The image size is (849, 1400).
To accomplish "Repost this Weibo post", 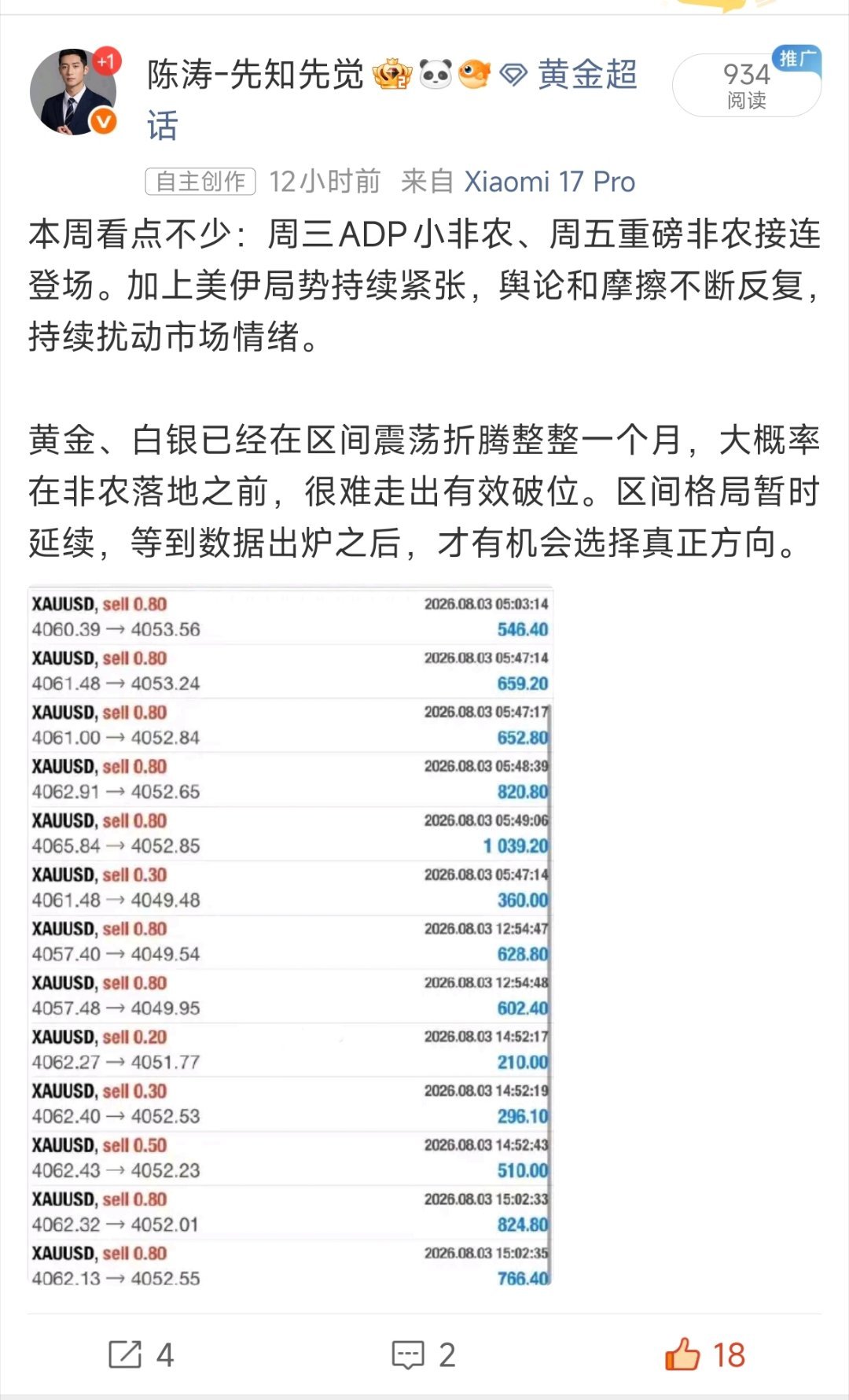I will pyautogui.click(x=141, y=1354).
